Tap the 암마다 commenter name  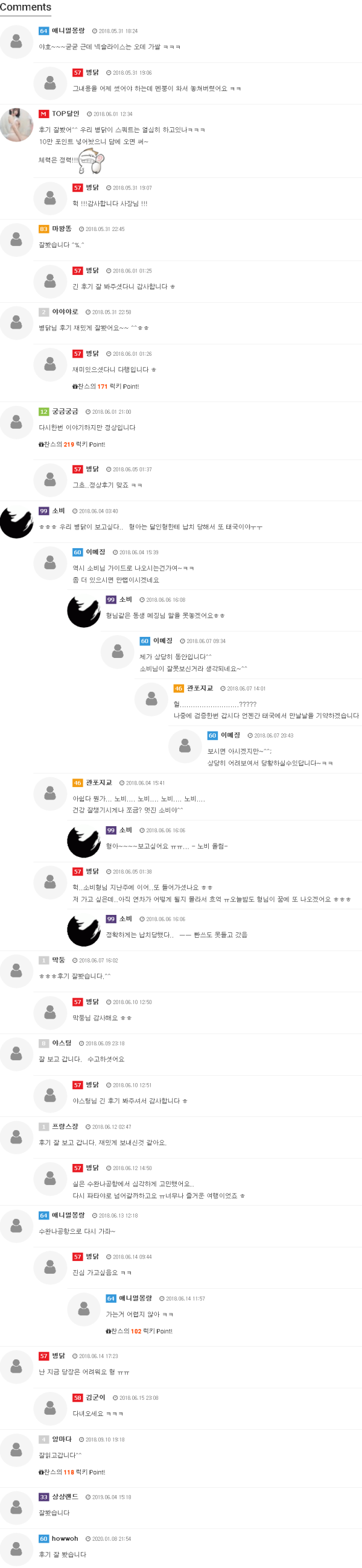click(x=62, y=1439)
